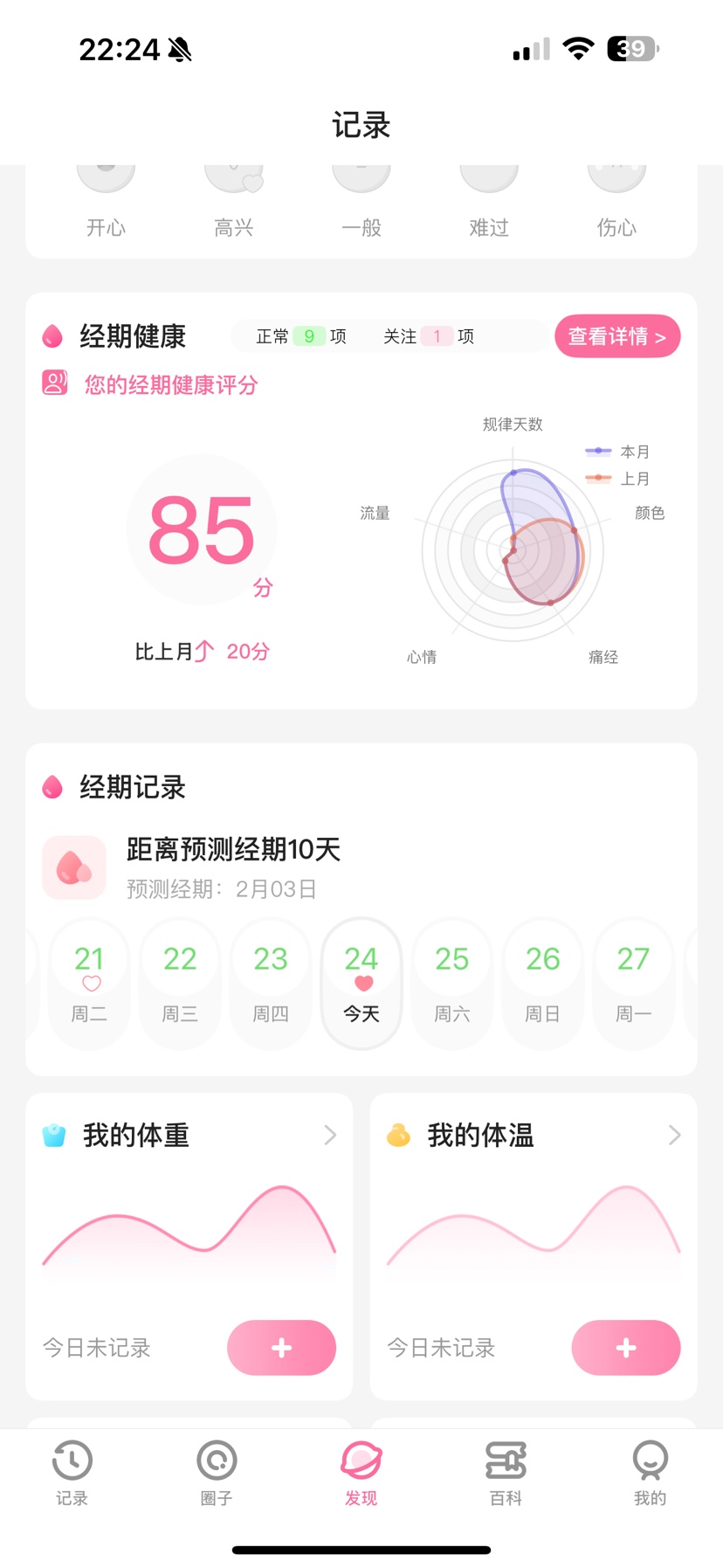Select the 难过 mood
This screenshot has width=723, height=1568.
point(489,202)
